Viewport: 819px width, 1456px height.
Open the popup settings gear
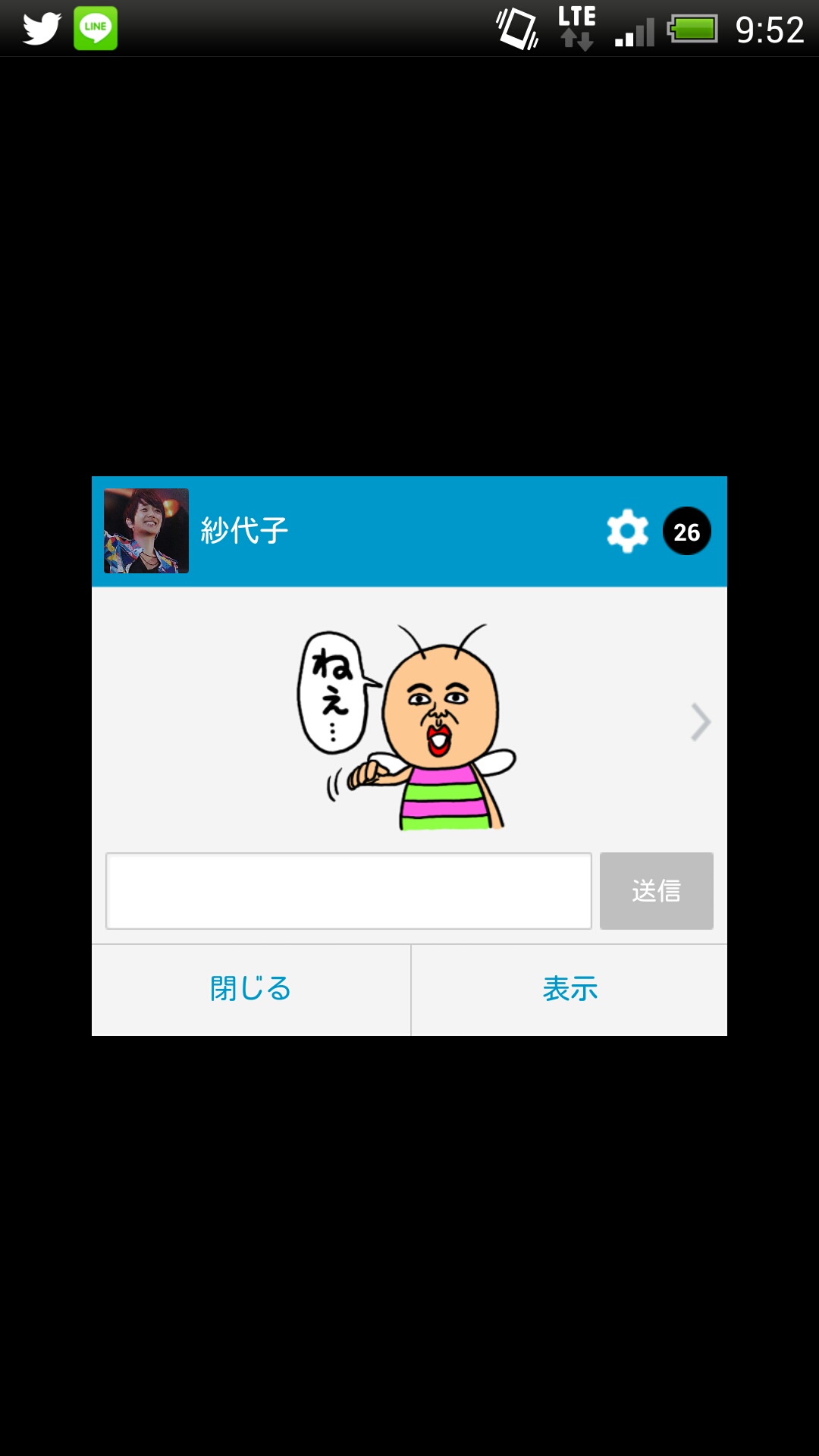tap(627, 532)
